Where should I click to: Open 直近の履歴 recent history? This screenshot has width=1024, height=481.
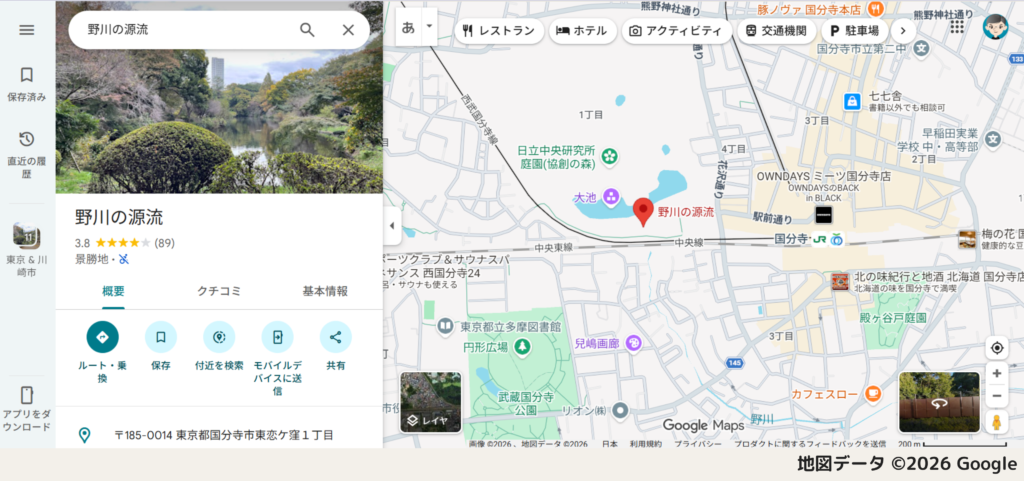27,150
